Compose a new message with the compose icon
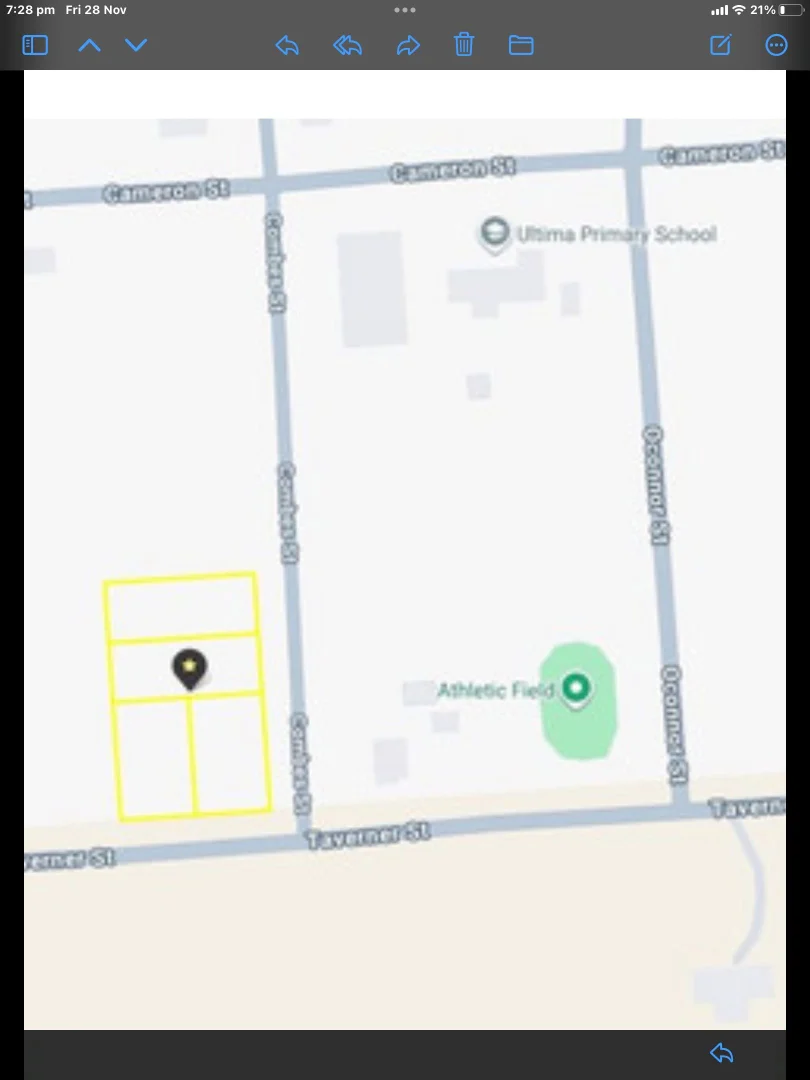Screen dimensions: 810x1080 pos(720,45)
